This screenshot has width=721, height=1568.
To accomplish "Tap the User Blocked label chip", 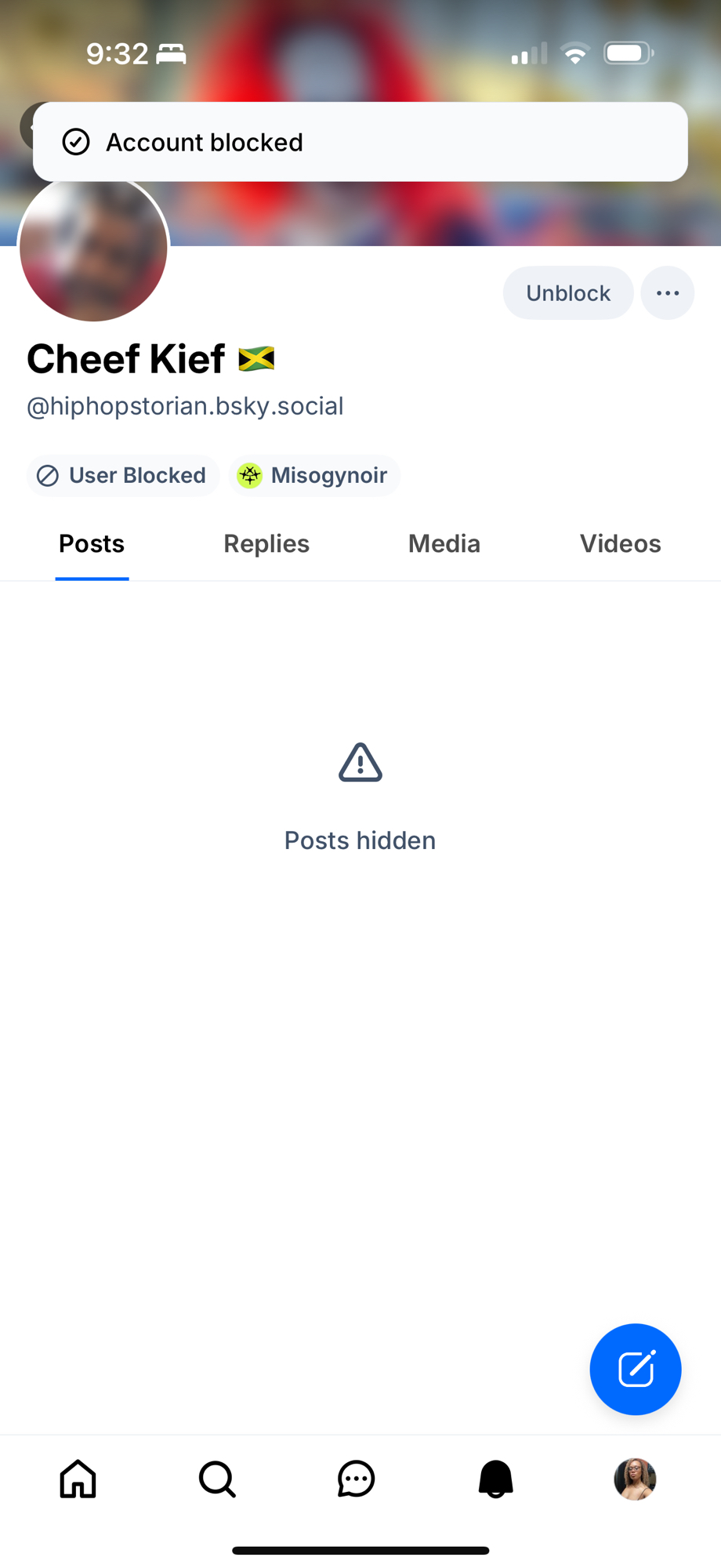I will (x=123, y=475).
